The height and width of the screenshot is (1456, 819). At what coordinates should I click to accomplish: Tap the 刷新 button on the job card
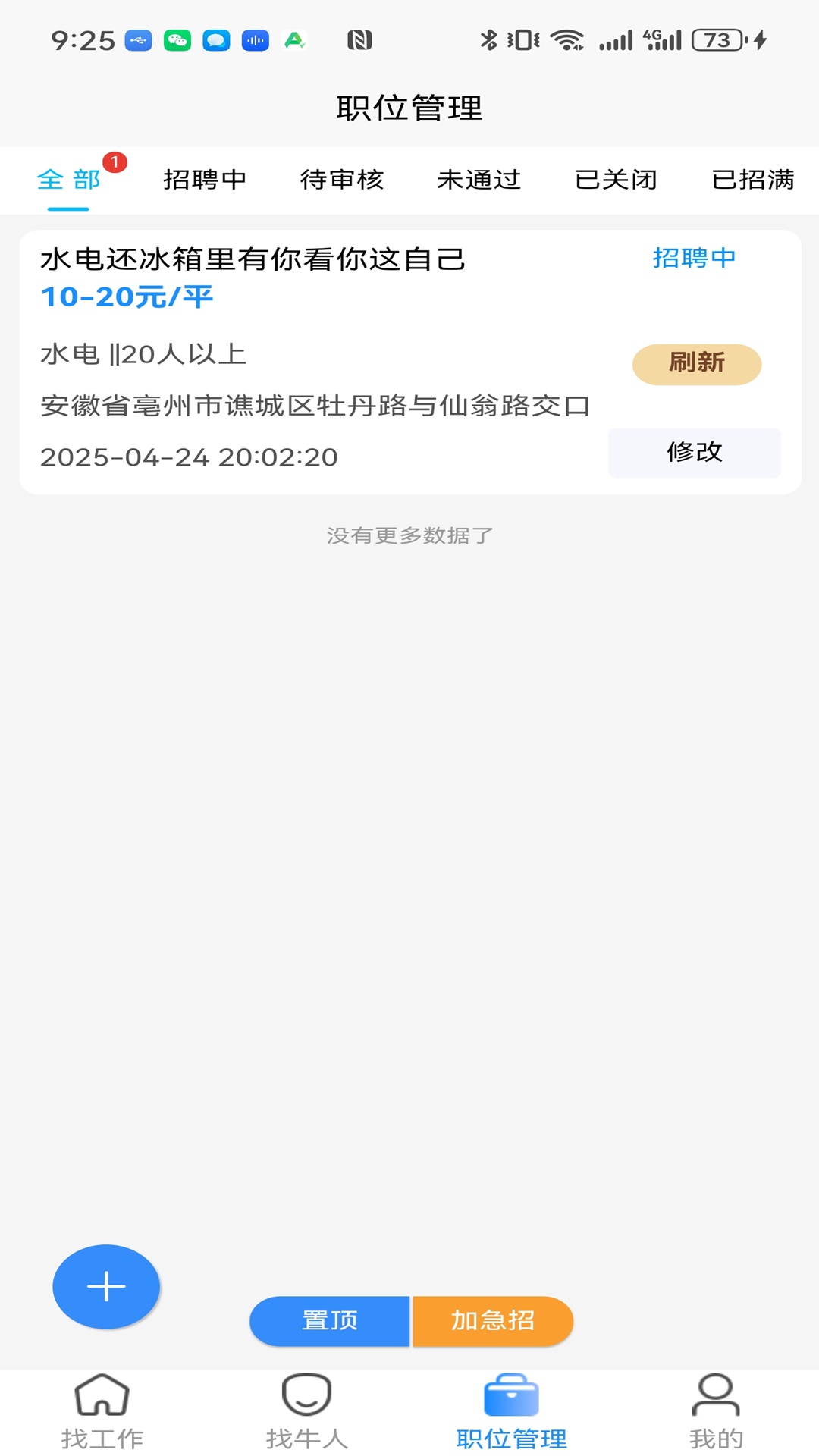tap(696, 364)
